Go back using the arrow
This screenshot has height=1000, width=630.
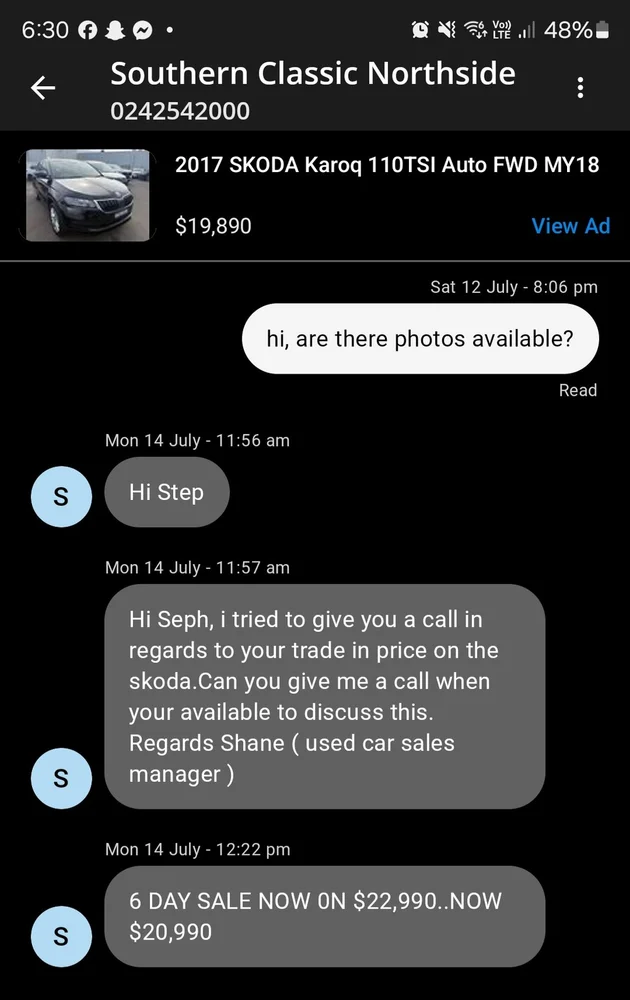click(43, 88)
